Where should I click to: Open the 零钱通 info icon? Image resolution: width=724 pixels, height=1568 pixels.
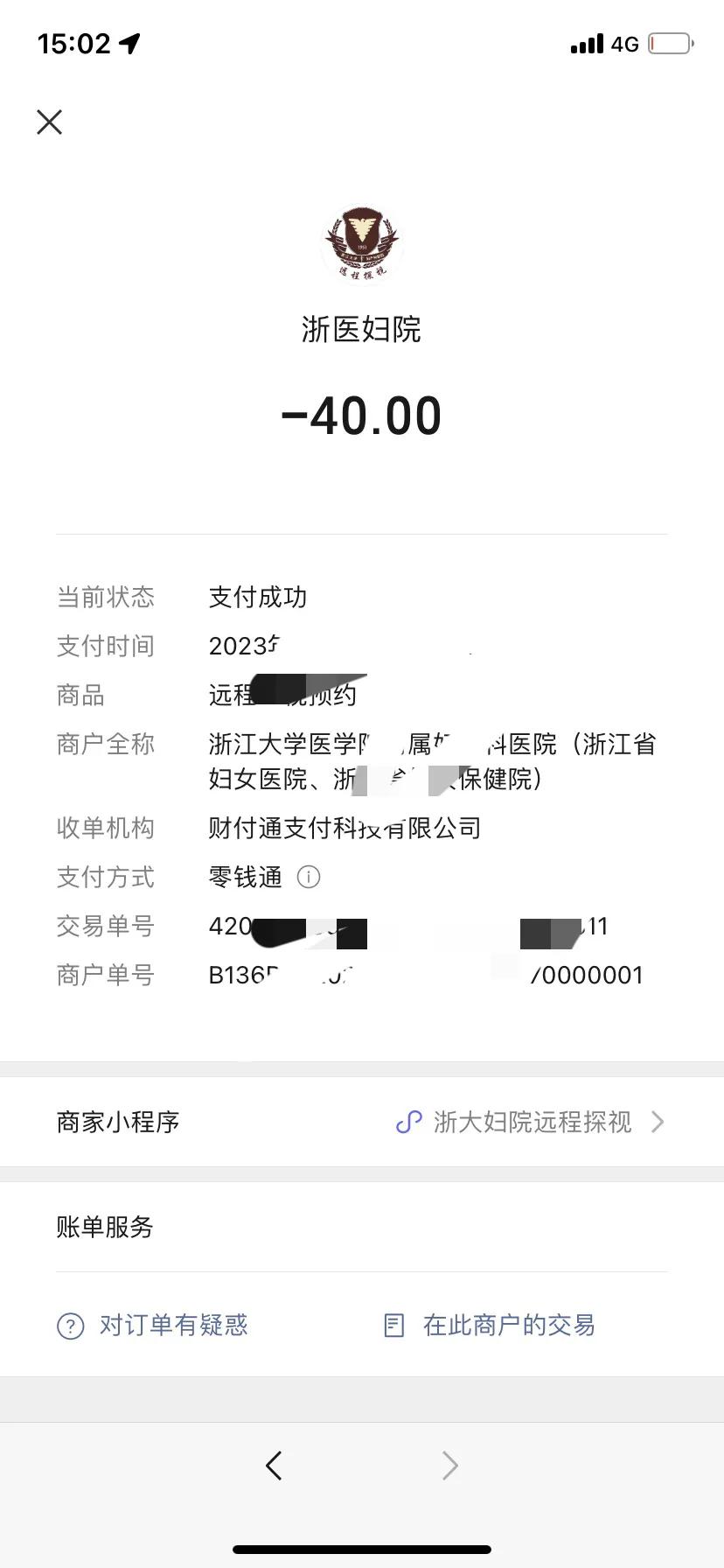pos(309,877)
